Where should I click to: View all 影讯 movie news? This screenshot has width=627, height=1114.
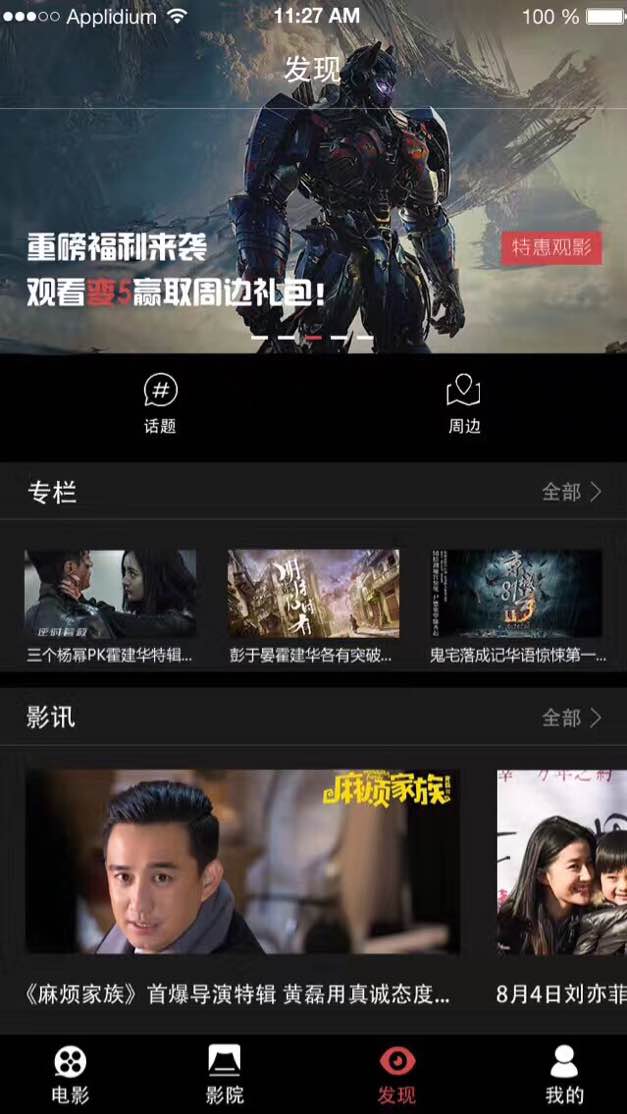(x=571, y=718)
